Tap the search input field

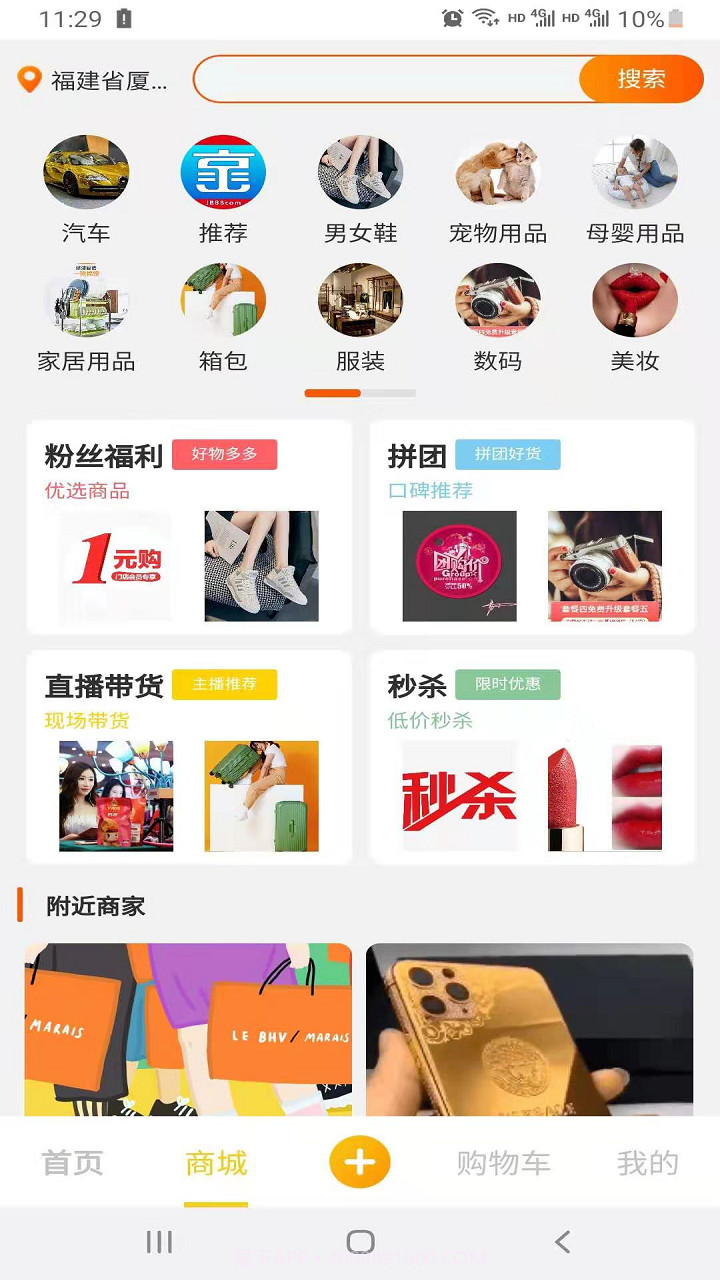coord(390,79)
